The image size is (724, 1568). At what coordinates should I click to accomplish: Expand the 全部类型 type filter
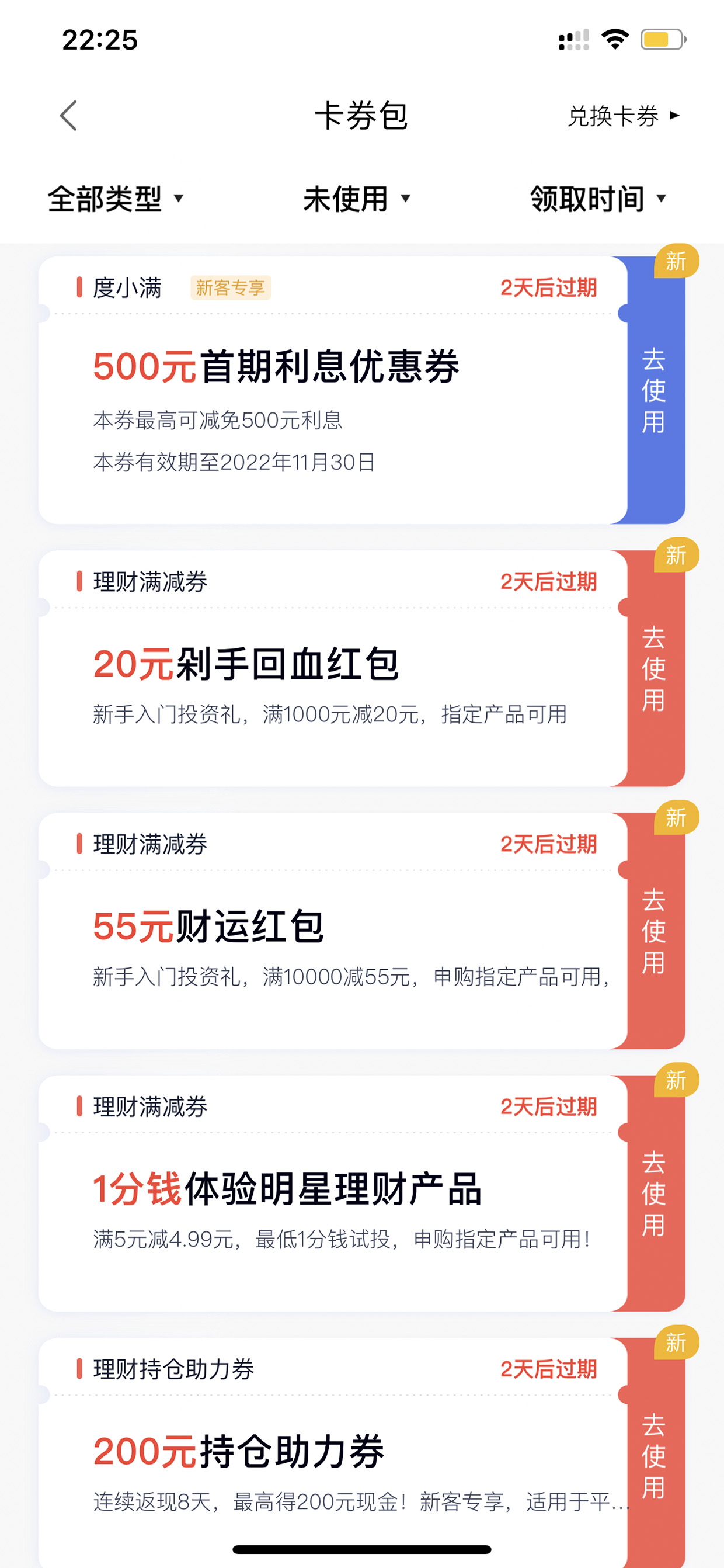point(115,199)
